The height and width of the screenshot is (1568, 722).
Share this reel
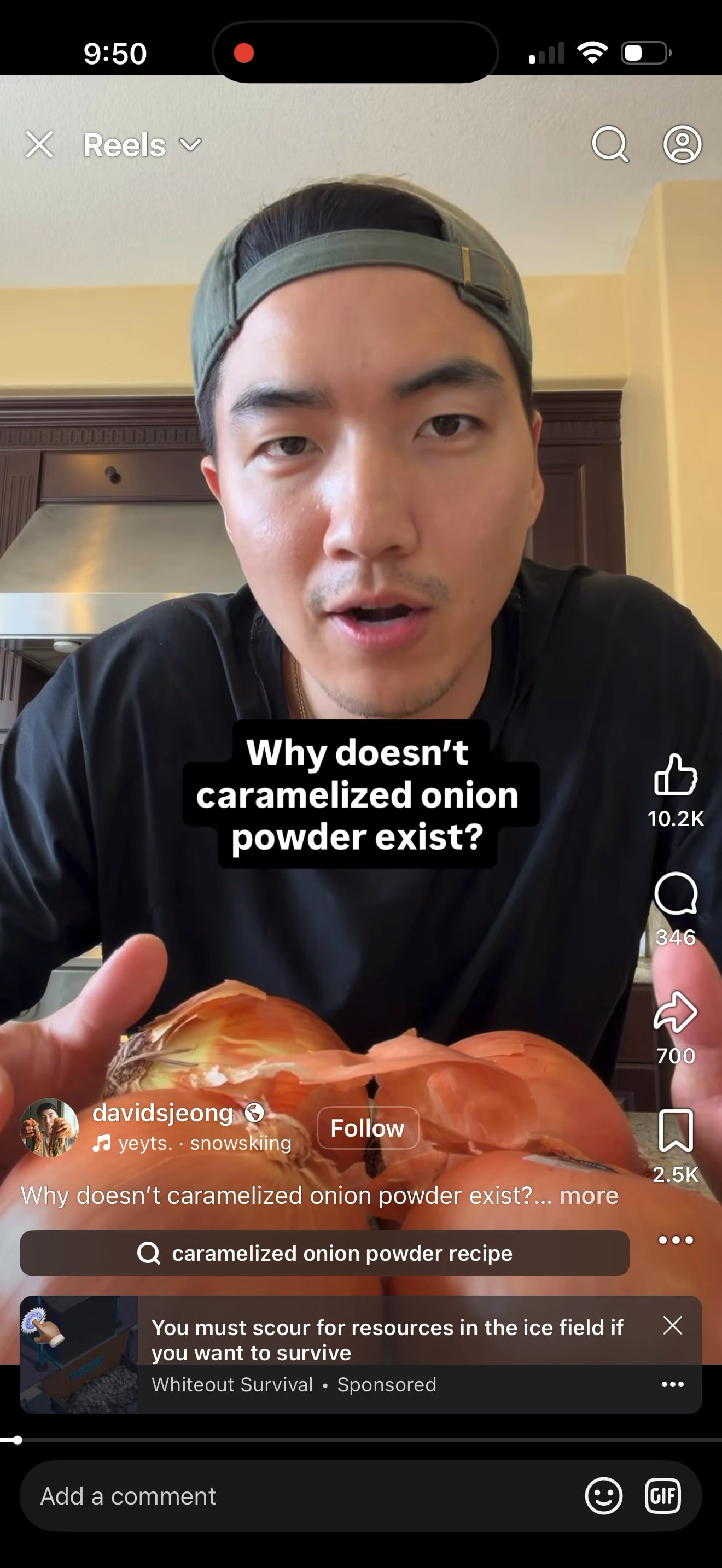click(675, 1013)
